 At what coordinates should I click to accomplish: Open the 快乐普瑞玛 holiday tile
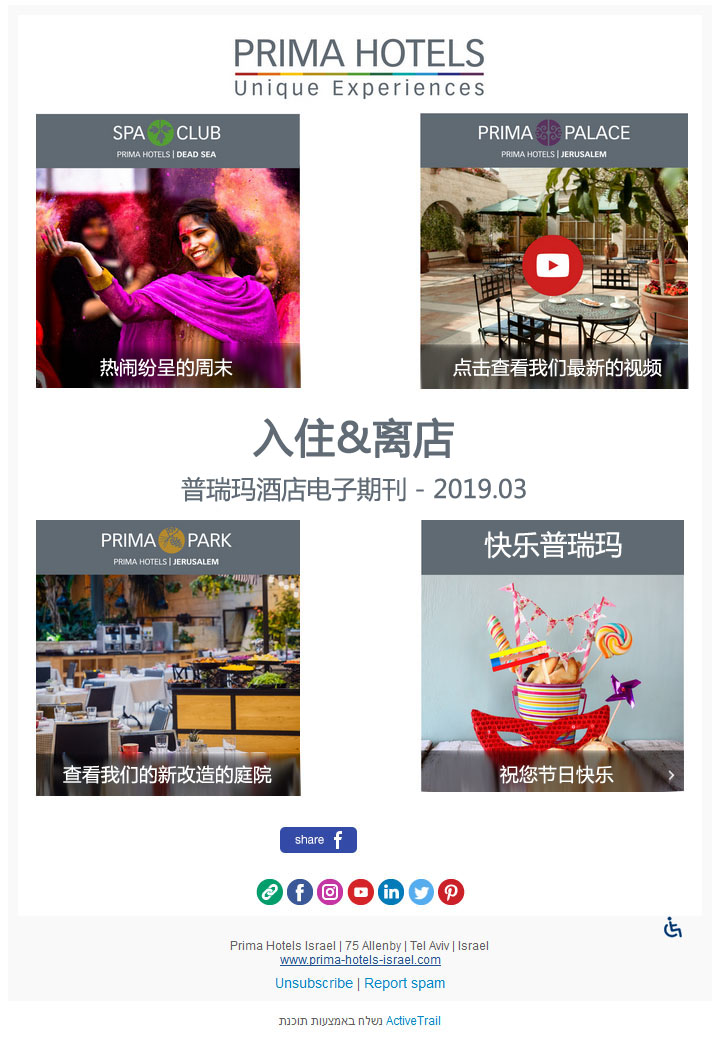(x=552, y=655)
